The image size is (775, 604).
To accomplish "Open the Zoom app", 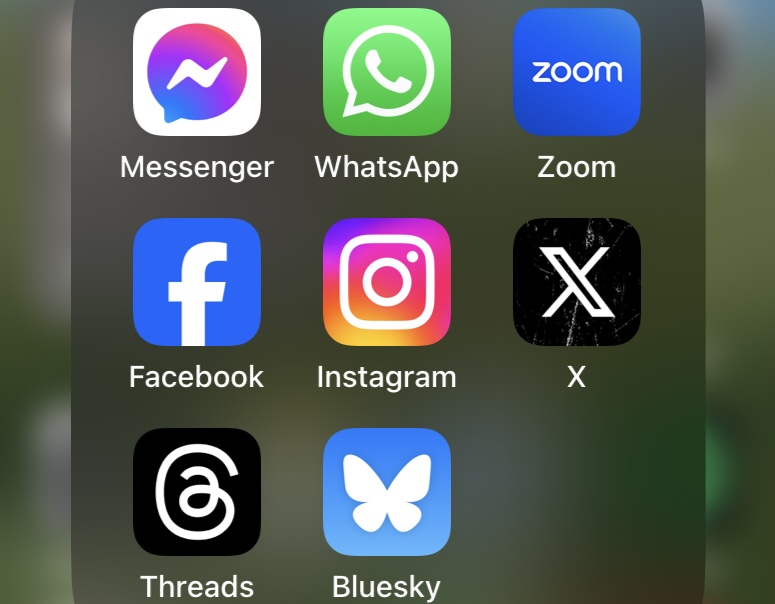I will point(577,72).
